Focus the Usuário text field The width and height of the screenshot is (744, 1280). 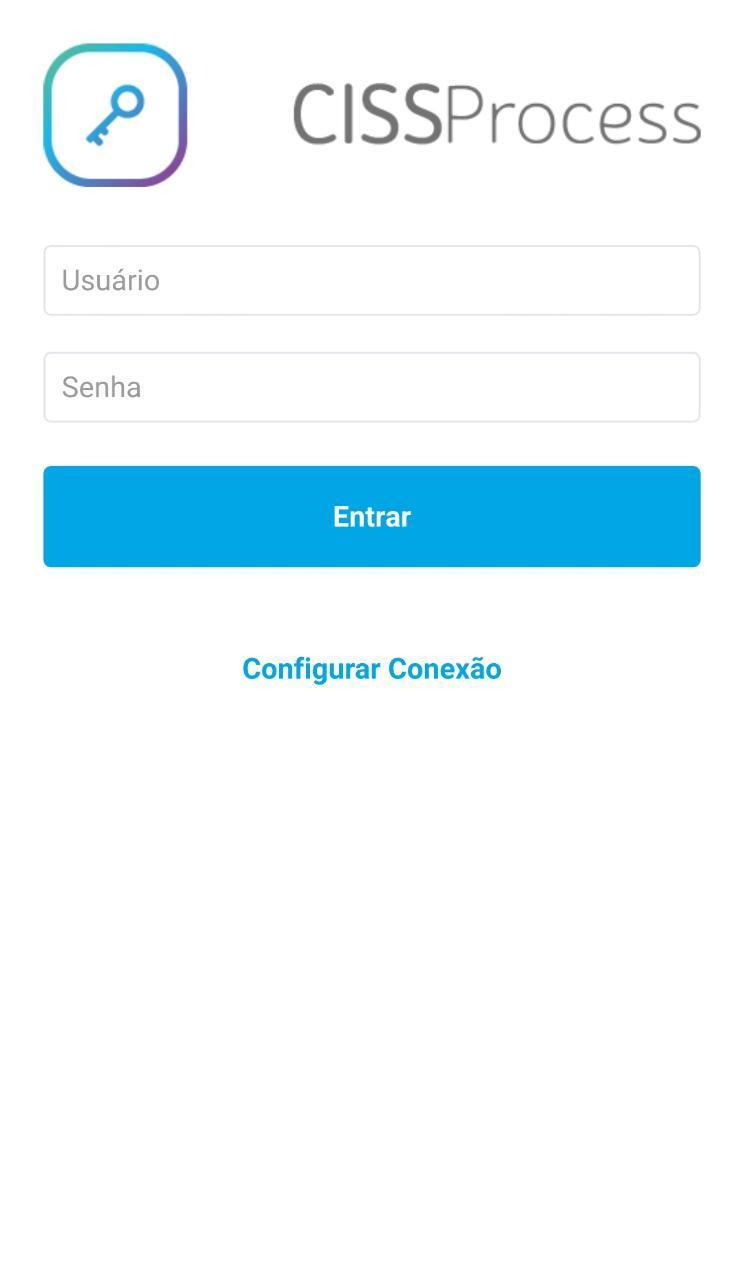[x=371, y=280]
